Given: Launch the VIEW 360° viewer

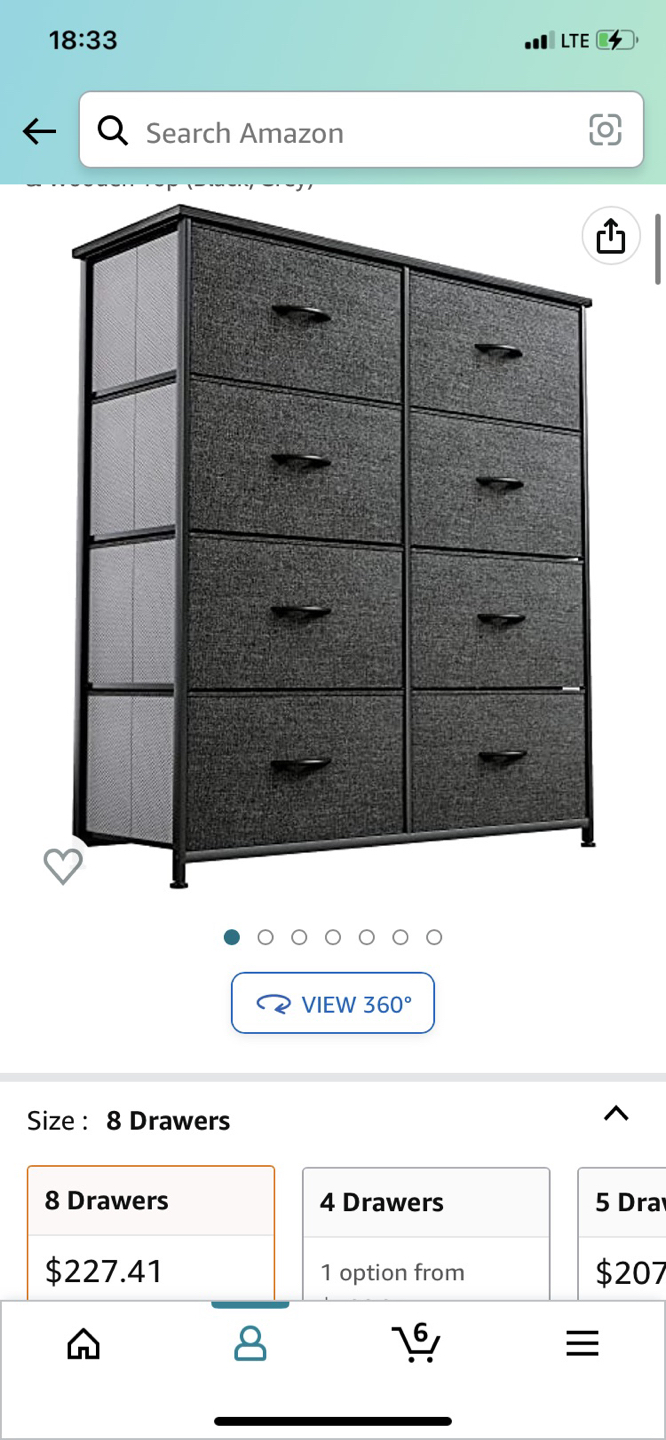Looking at the screenshot, I should pos(333,1003).
